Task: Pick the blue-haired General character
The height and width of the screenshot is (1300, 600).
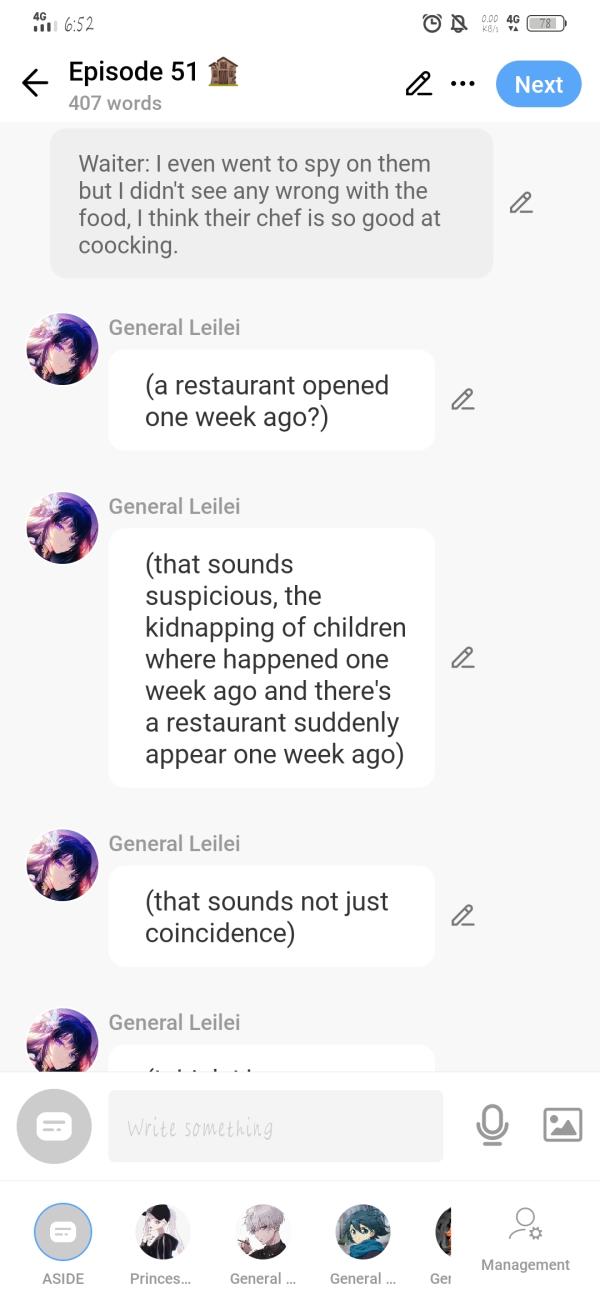Action: pyautogui.click(x=362, y=1232)
